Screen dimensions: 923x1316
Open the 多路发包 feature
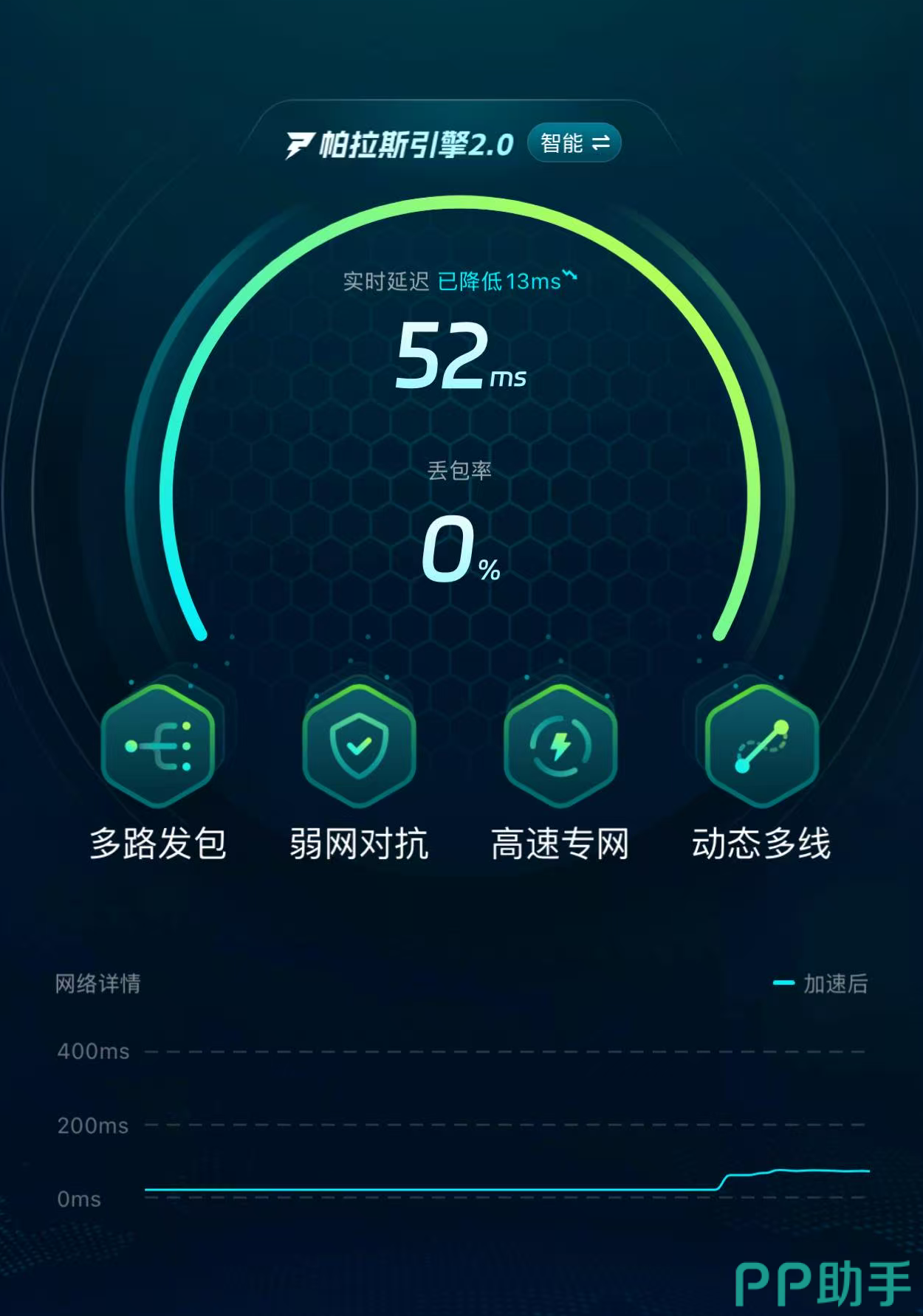[x=158, y=745]
